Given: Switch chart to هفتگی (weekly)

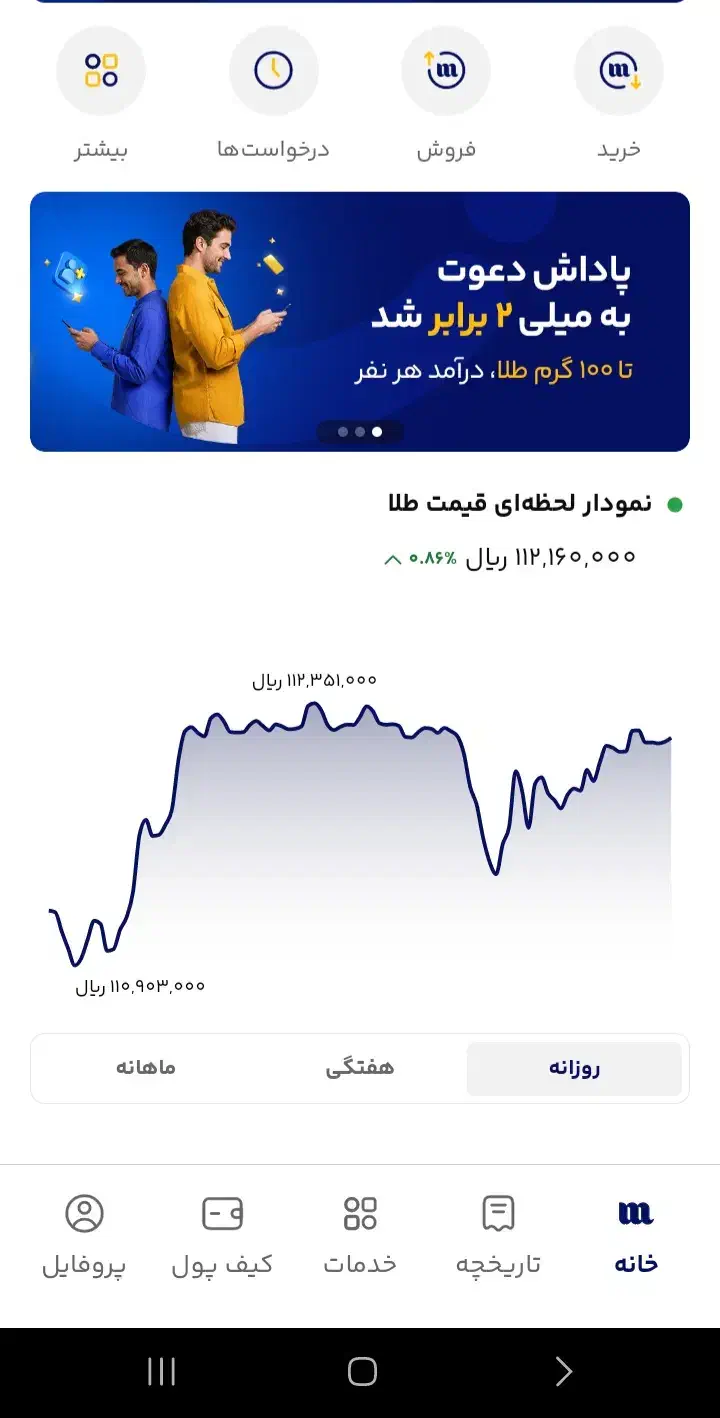Looking at the screenshot, I should pos(360,1068).
